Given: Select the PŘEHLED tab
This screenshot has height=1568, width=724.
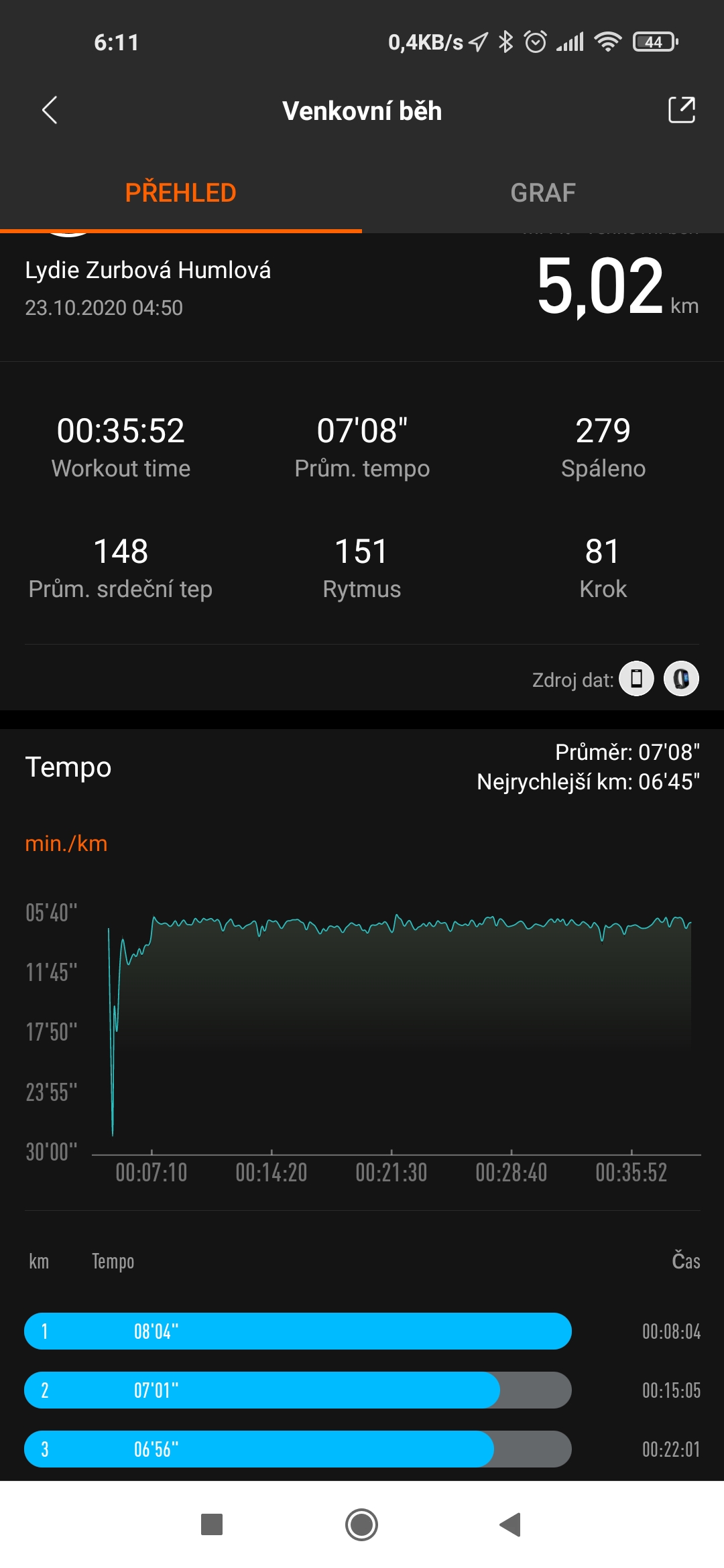Looking at the screenshot, I should click(181, 193).
